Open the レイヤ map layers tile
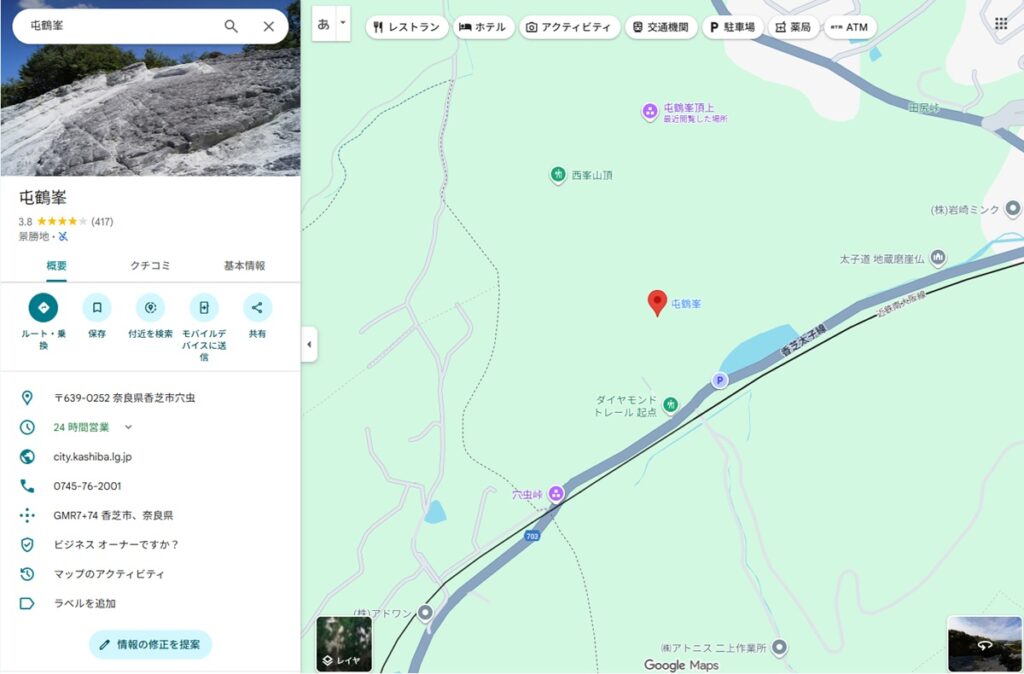Viewport: 1024px width, 674px height. click(344, 644)
